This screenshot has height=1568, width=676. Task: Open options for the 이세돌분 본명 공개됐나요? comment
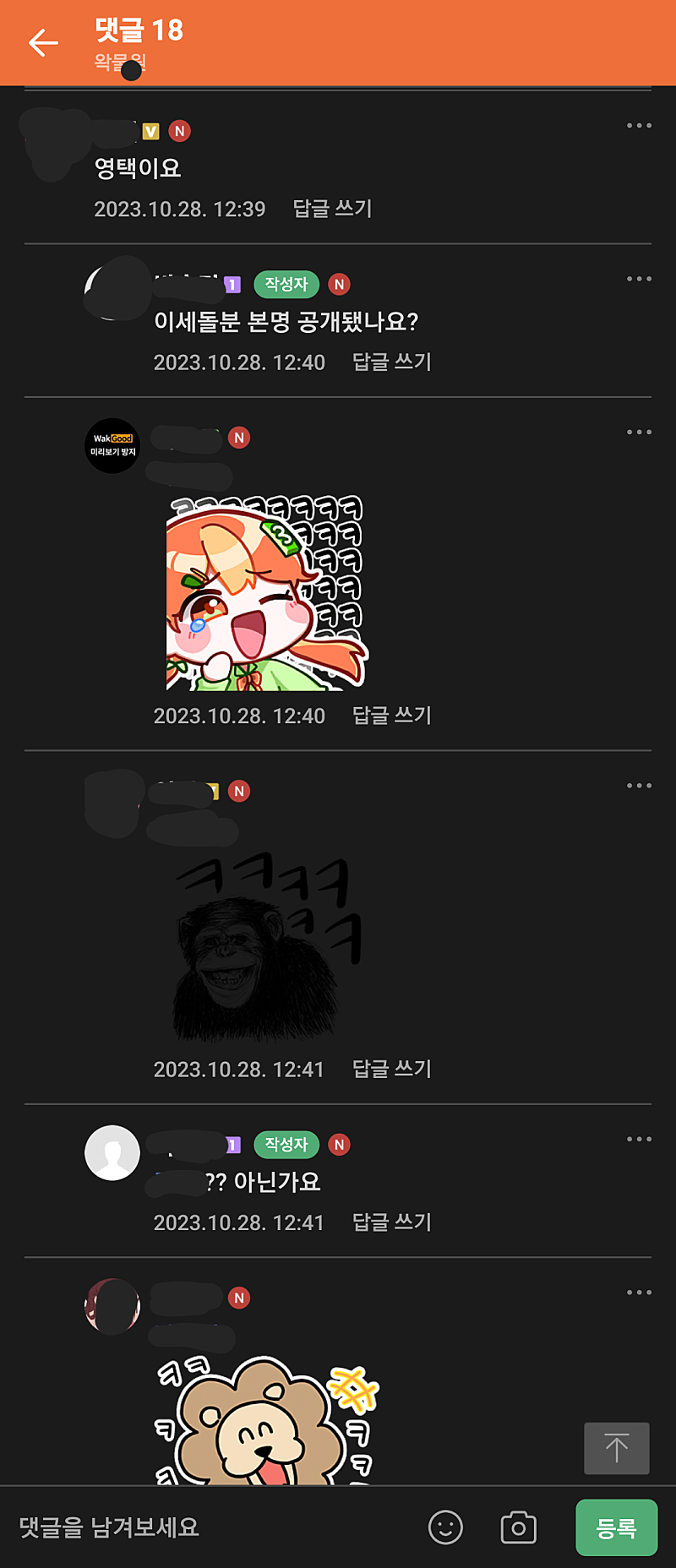coord(639,279)
